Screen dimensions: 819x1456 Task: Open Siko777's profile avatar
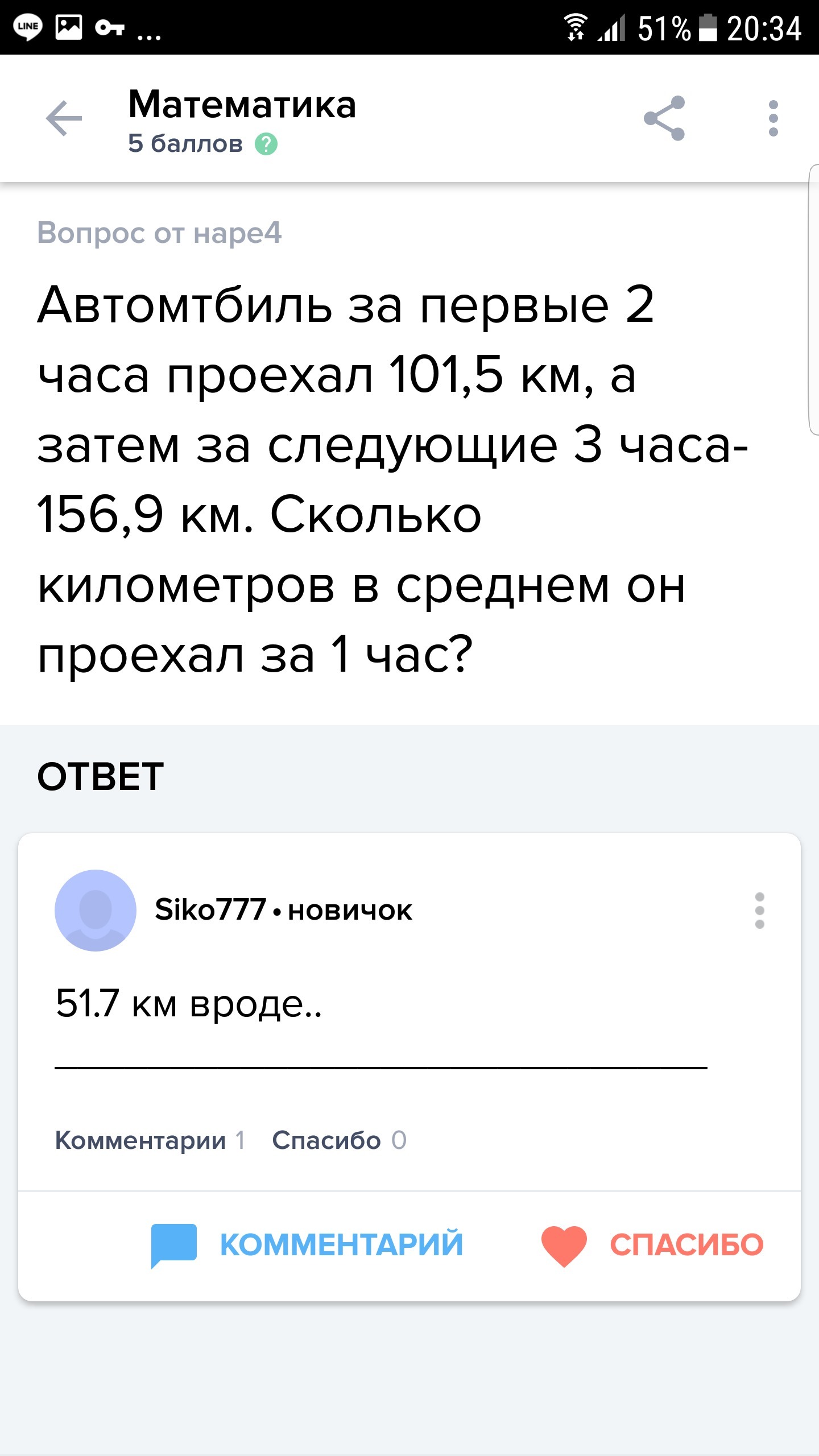point(96,911)
